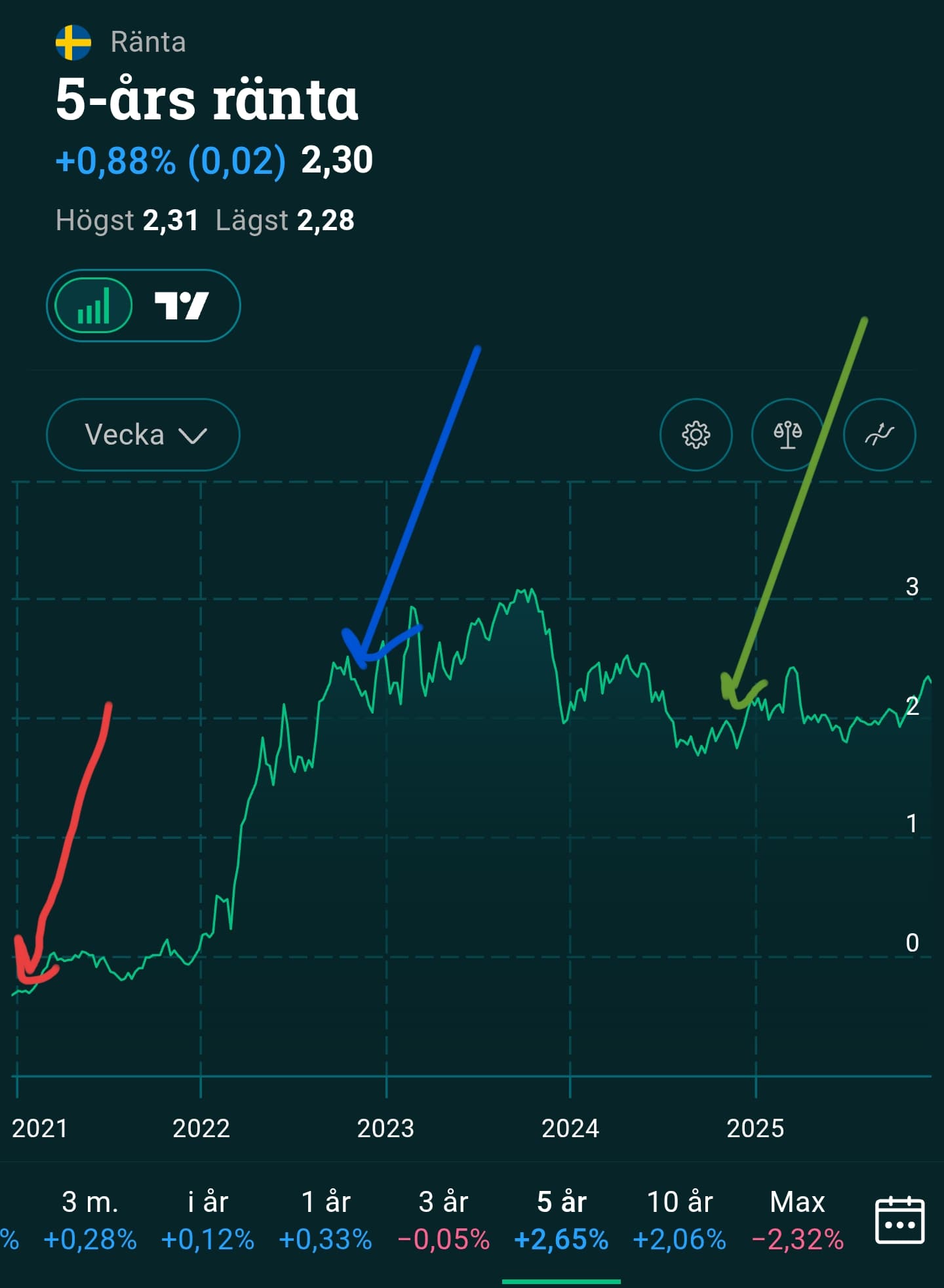The image size is (944, 1288).
Task: Switch to the 10 år range
Action: 679,1220
